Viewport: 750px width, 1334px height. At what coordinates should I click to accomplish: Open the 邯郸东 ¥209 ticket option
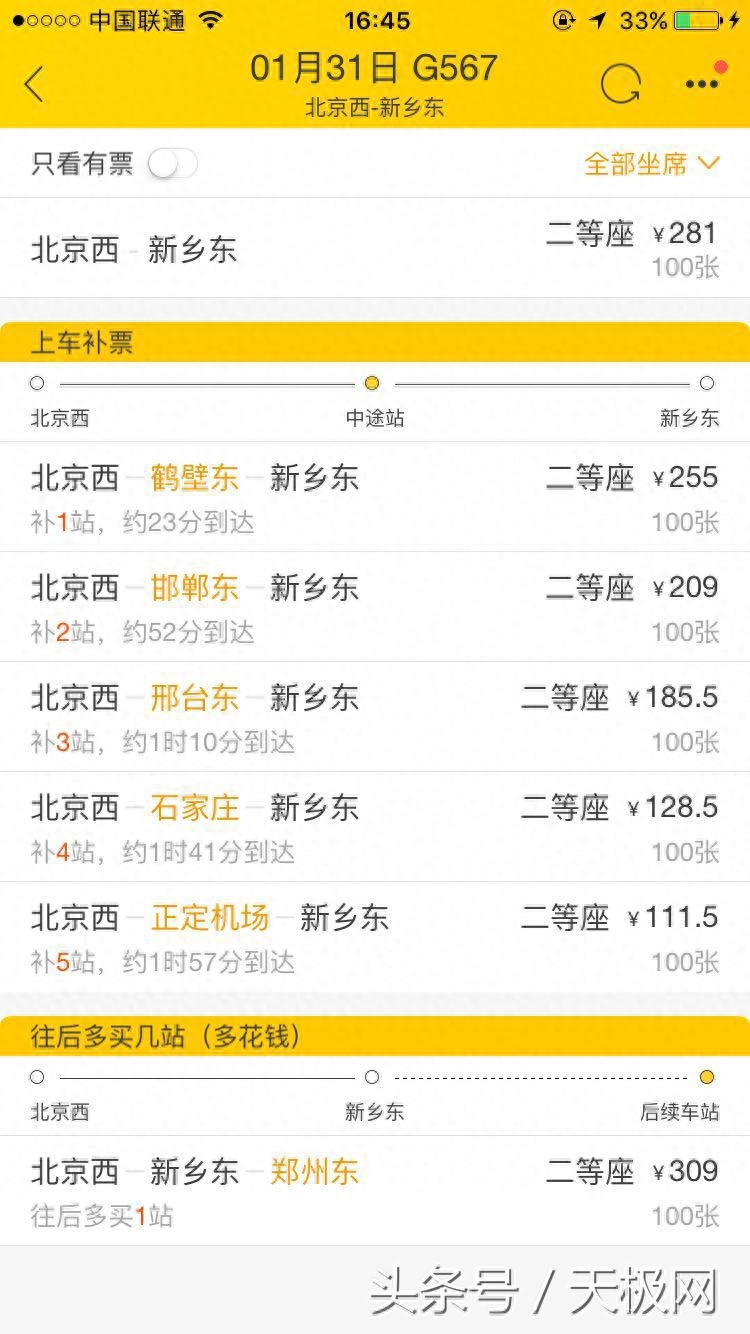tap(375, 607)
